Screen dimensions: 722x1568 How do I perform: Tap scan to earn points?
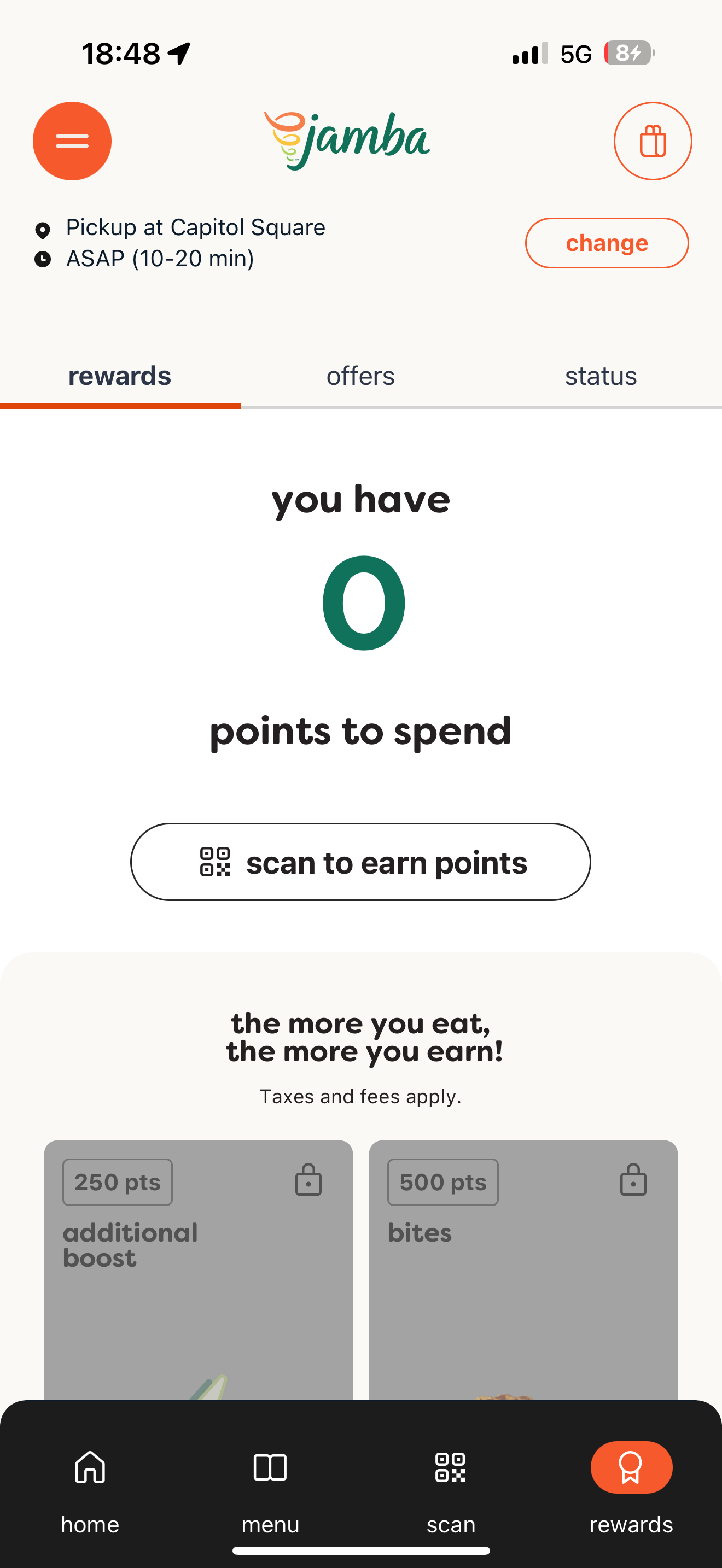[360, 861]
